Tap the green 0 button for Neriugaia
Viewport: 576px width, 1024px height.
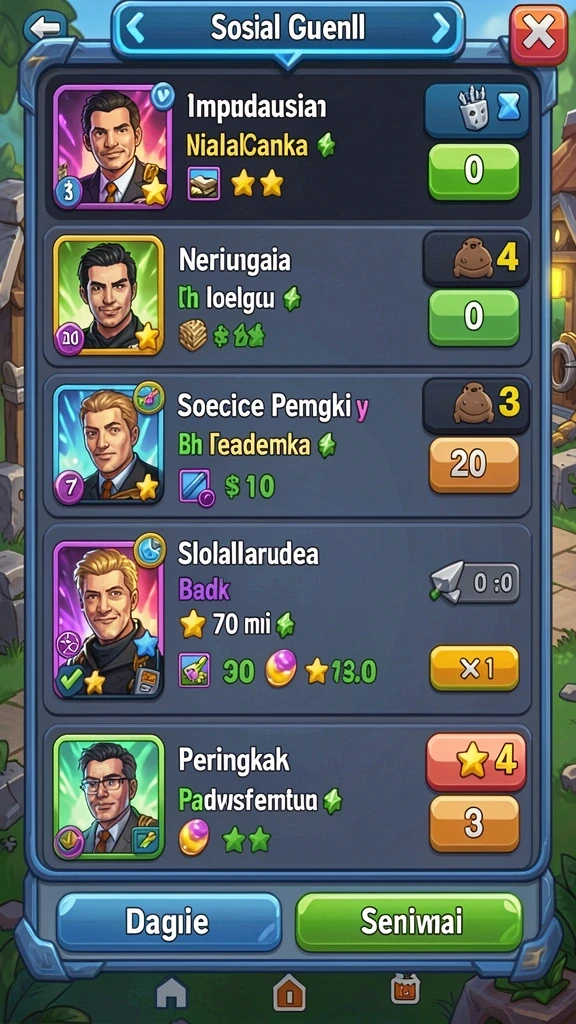pyautogui.click(x=473, y=318)
